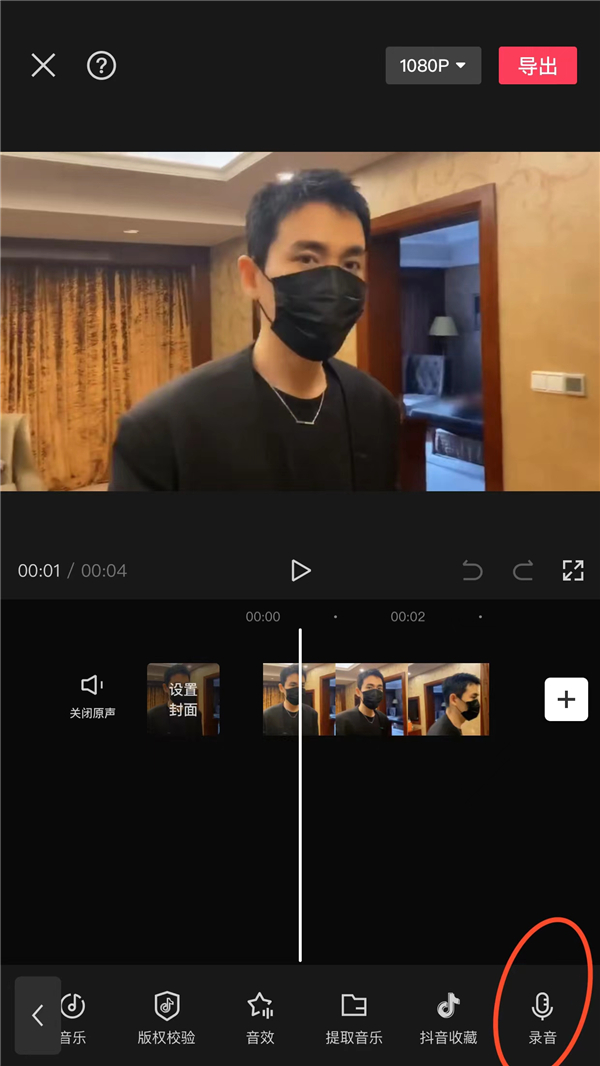Open the 音乐 music tool

pyautogui.click(x=73, y=1017)
